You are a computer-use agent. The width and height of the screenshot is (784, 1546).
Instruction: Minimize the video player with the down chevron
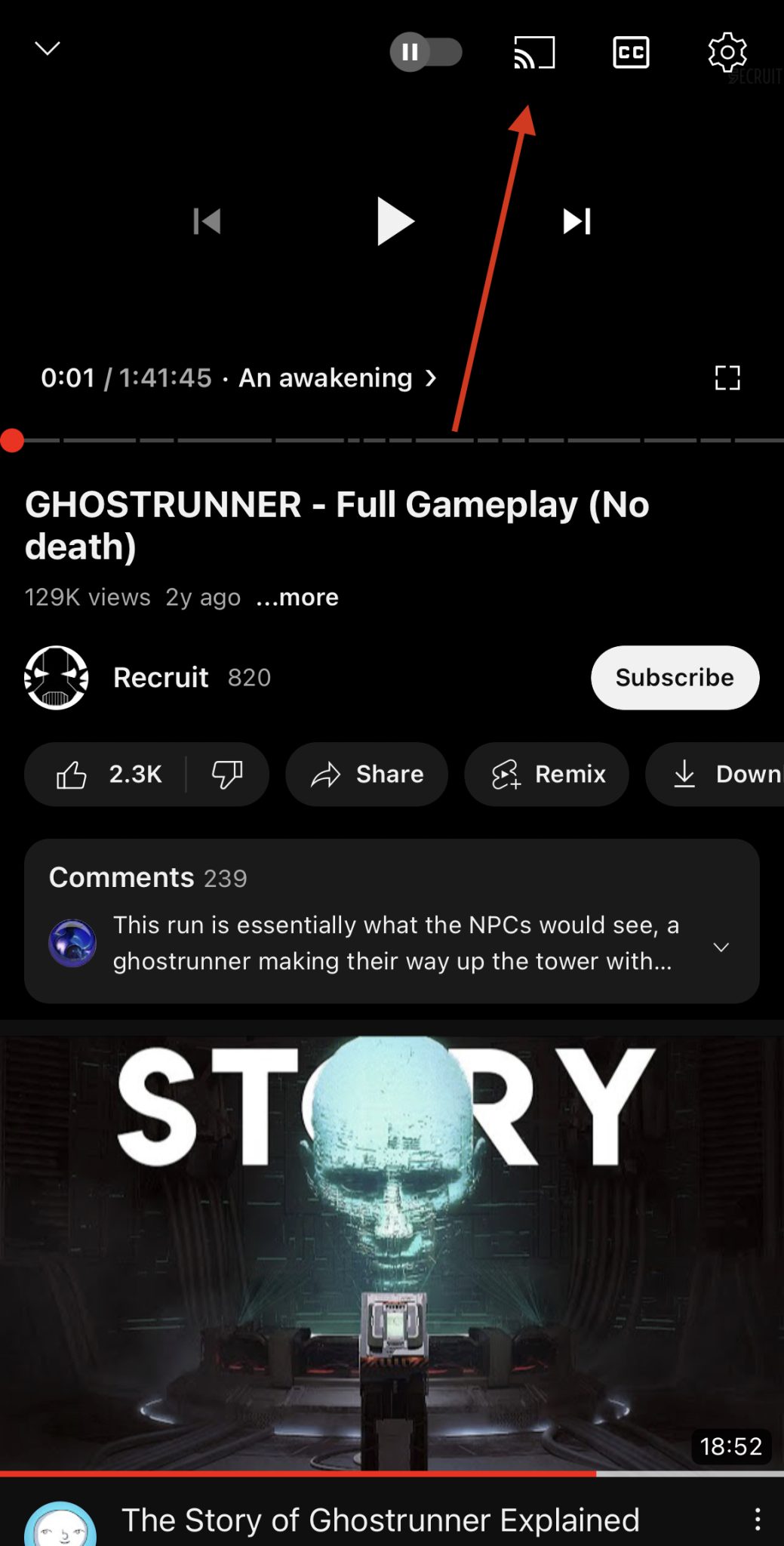click(48, 49)
